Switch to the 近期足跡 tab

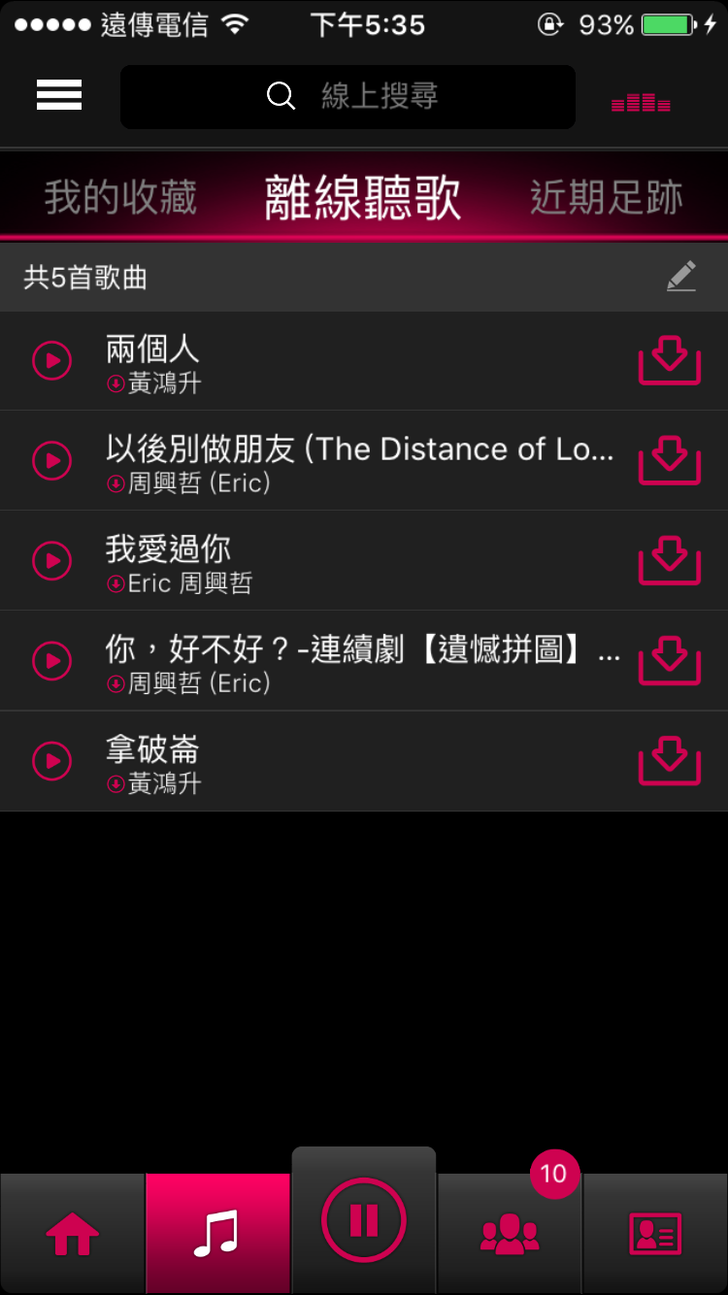click(x=606, y=197)
